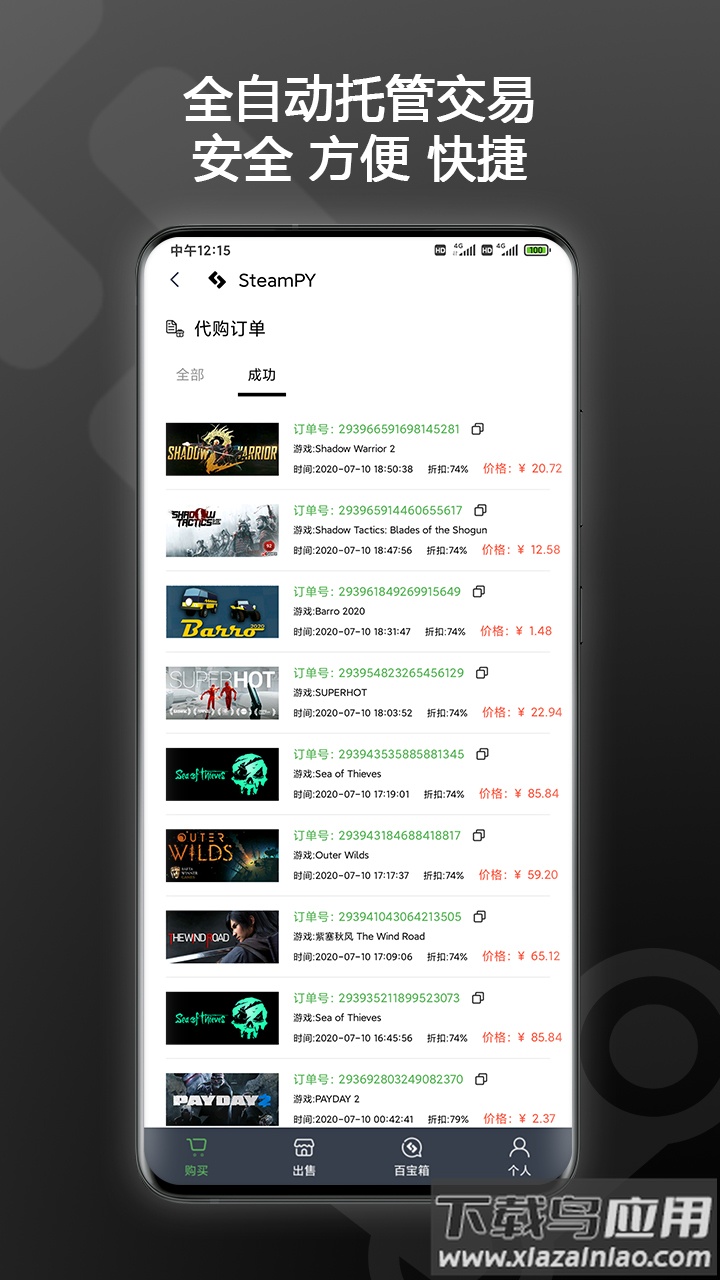Click the SteamPY diamond logo icon
This screenshot has height=1280, width=720.
(214, 281)
